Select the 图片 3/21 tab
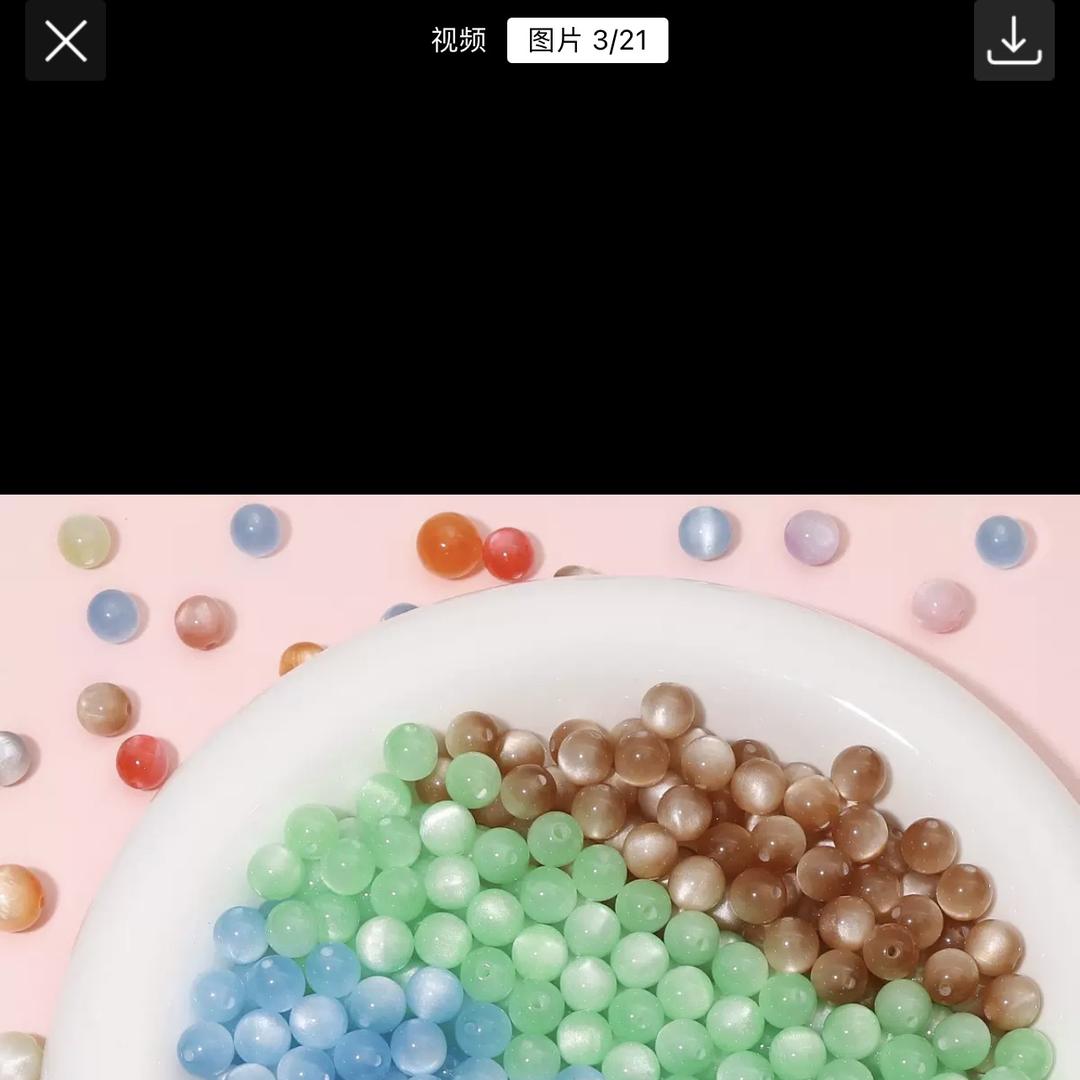 (x=587, y=41)
